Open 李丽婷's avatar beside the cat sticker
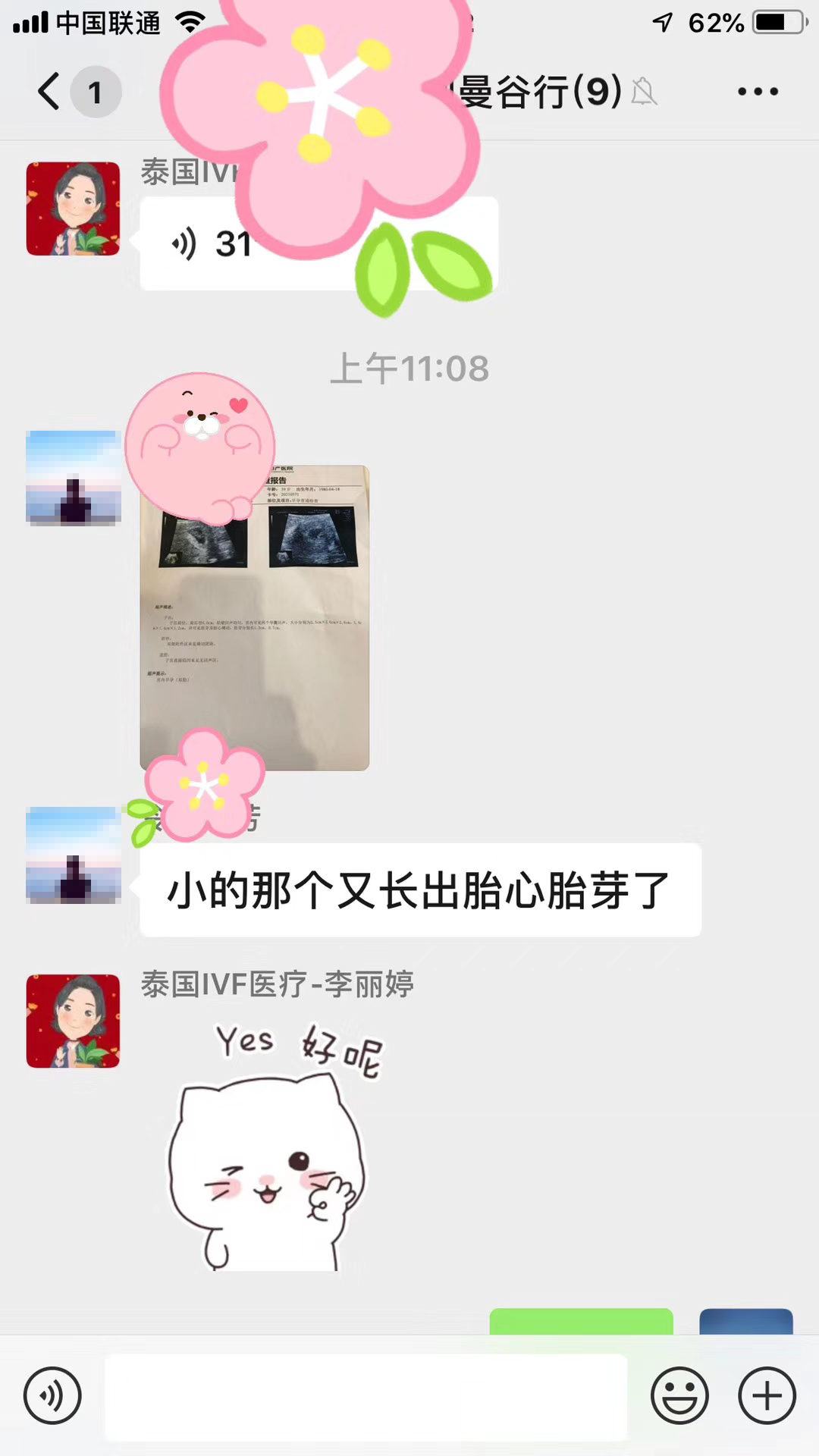This screenshot has height=1456, width=819. tap(73, 1021)
